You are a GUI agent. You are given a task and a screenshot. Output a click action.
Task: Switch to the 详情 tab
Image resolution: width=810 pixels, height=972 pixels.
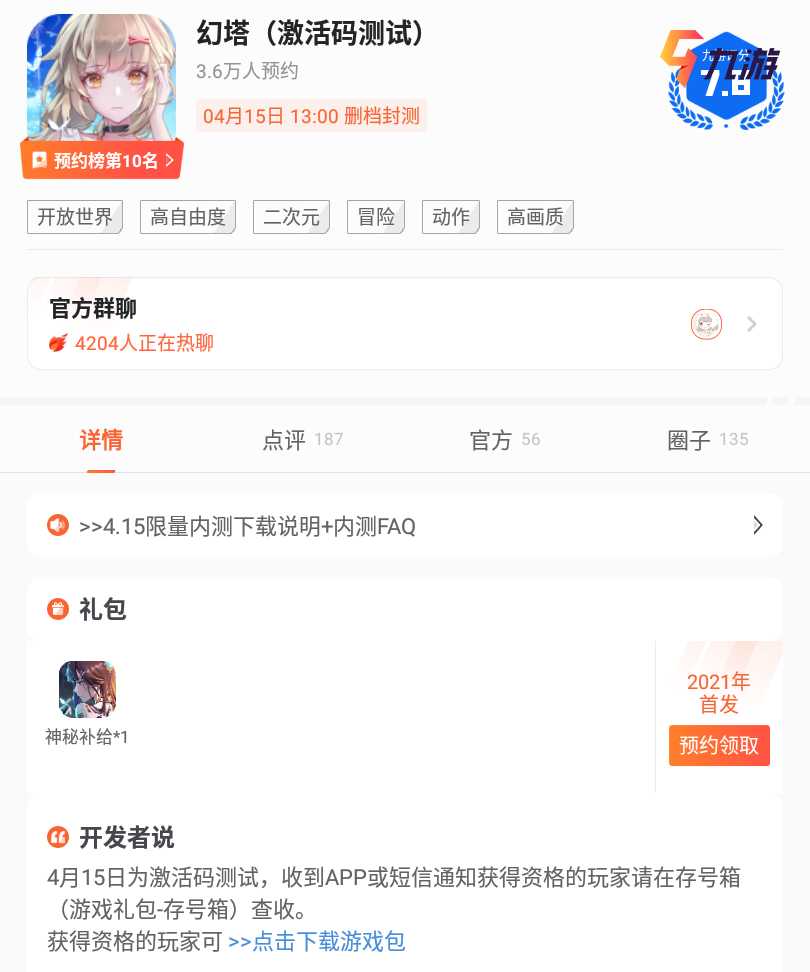point(101,440)
